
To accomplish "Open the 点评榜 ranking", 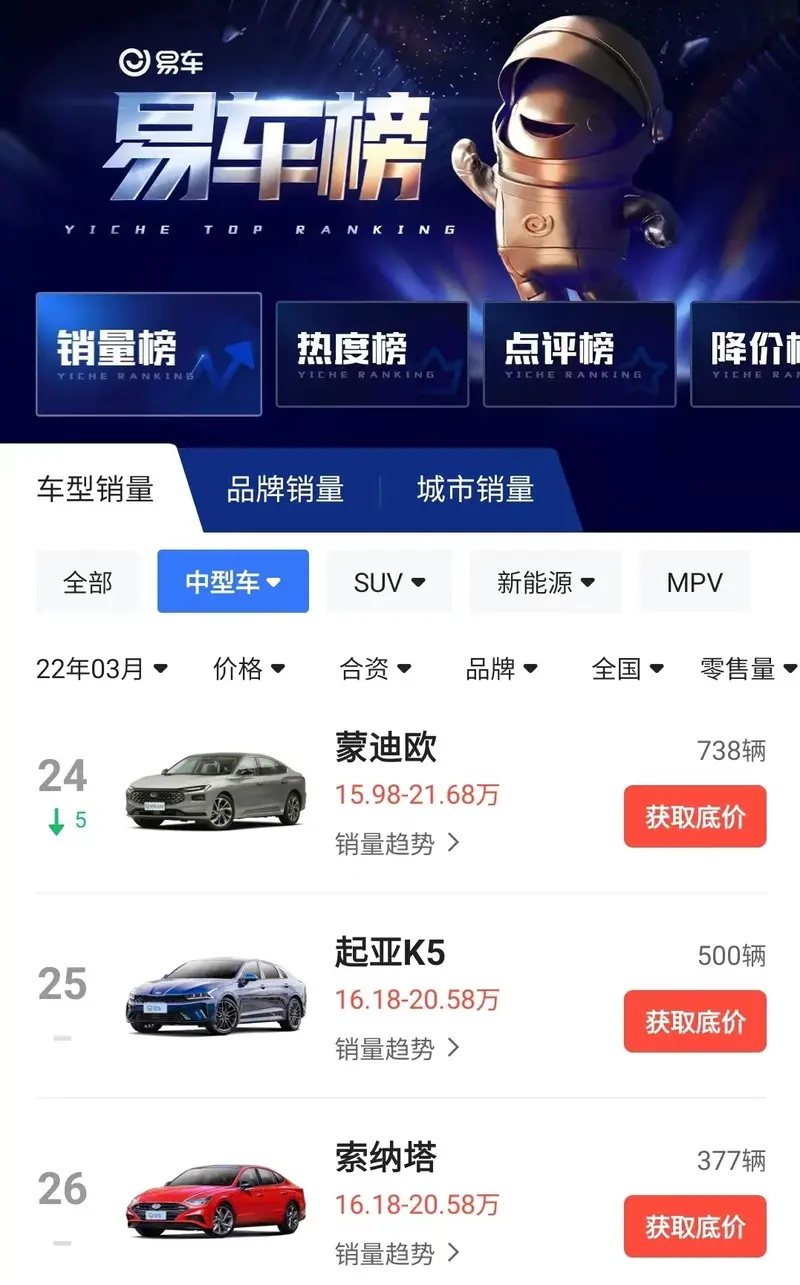I will 579,354.
